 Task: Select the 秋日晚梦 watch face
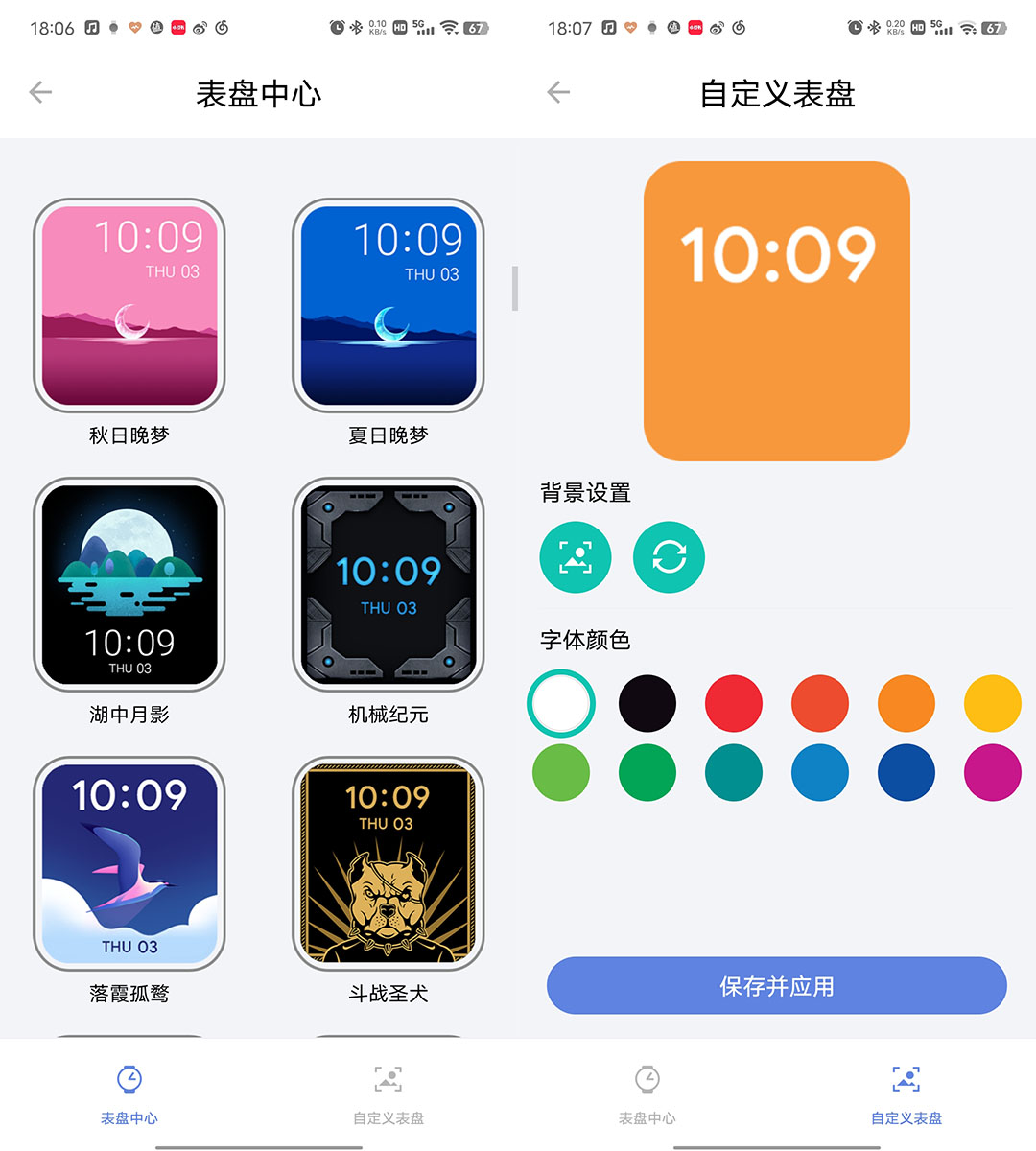click(129, 305)
